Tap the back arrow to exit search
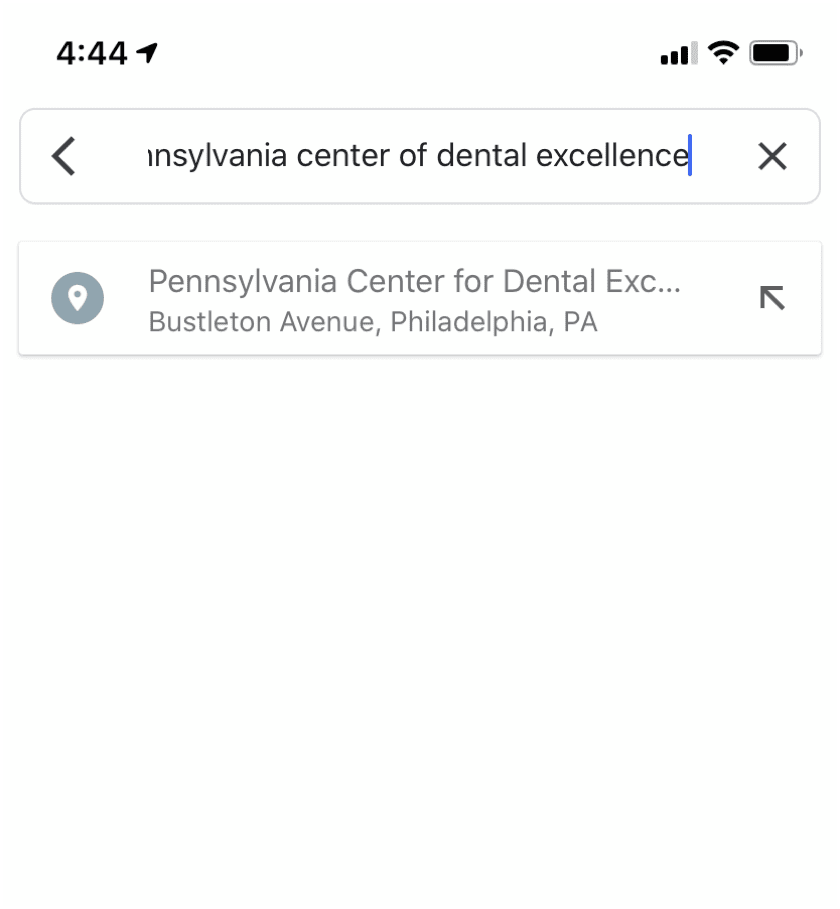Image resolution: width=840 pixels, height=909 pixels. (63, 156)
